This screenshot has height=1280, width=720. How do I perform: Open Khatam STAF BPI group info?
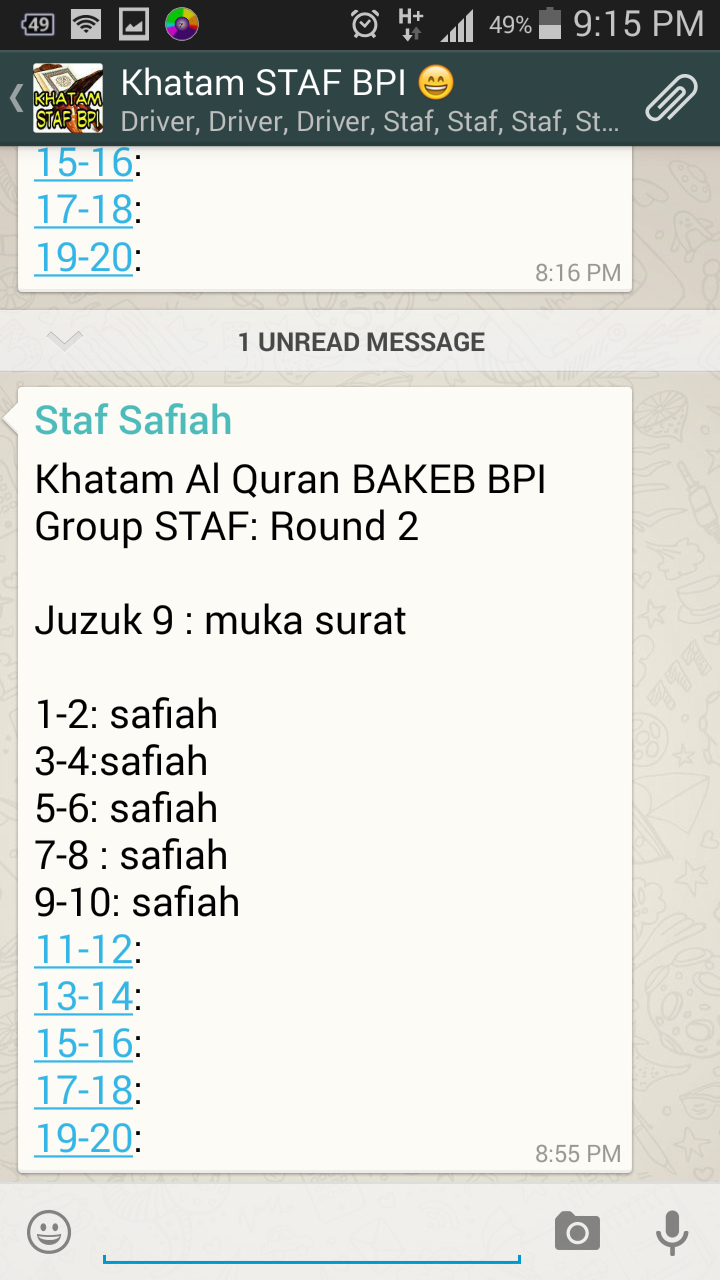(370, 98)
